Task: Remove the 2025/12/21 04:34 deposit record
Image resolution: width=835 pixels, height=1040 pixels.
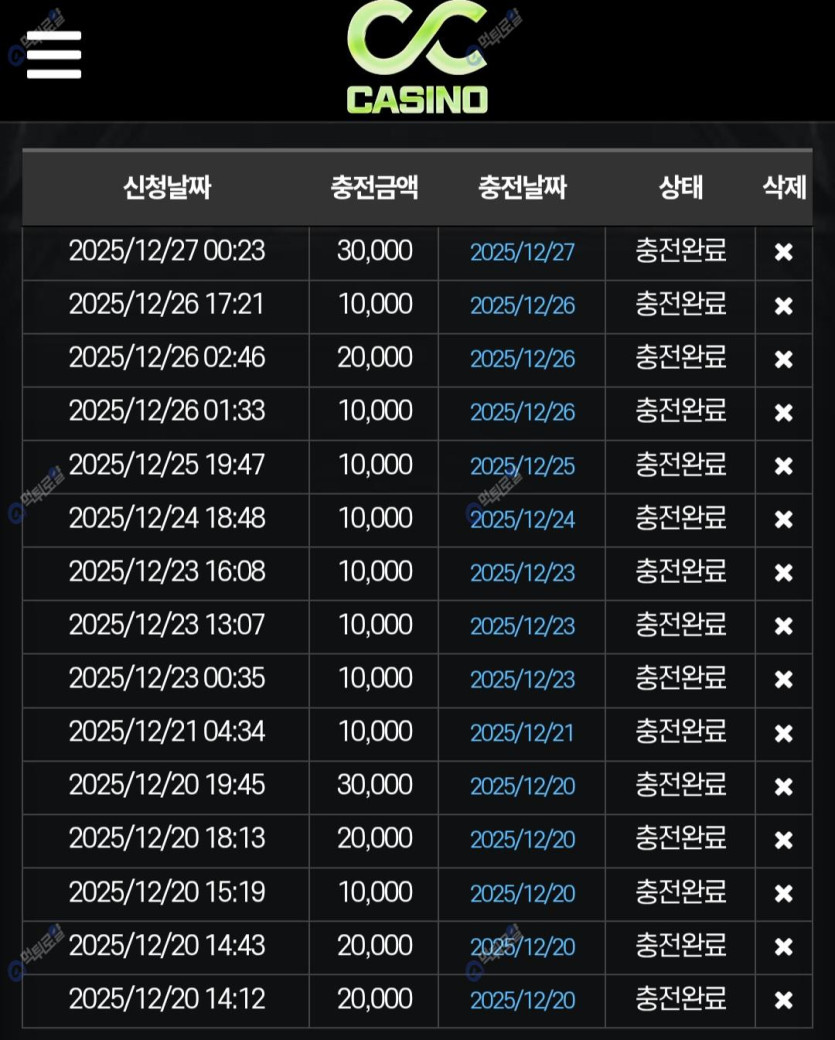Action: point(784,734)
